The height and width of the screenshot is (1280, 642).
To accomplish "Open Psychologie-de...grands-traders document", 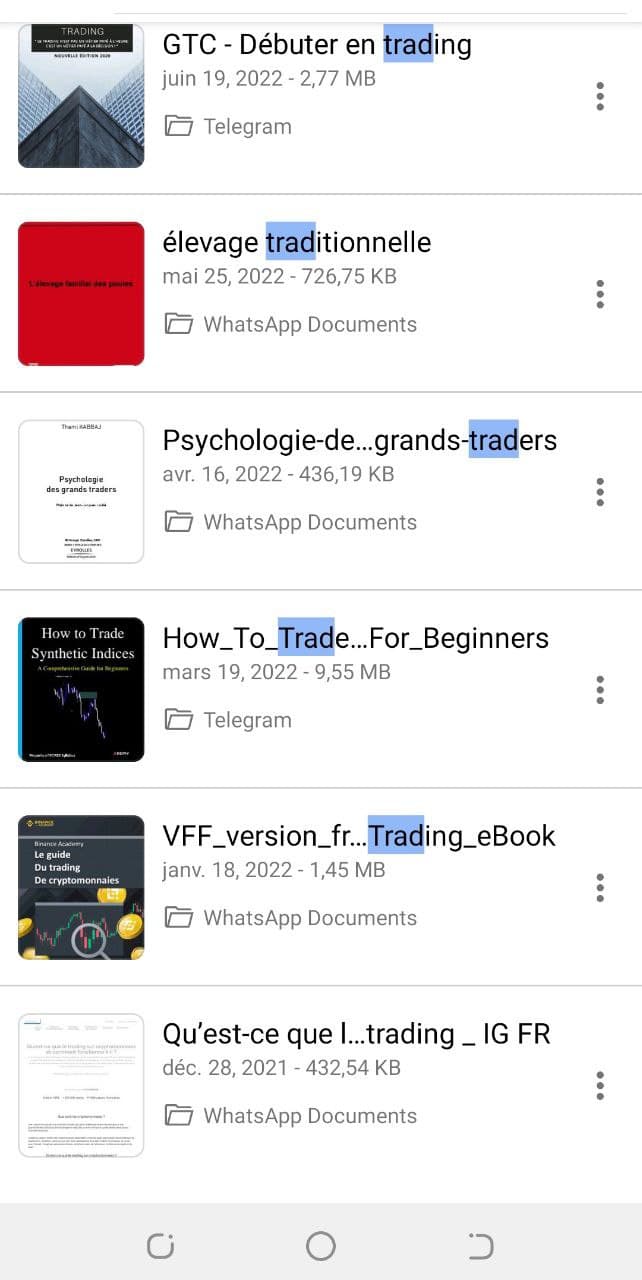I will point(360,441).
